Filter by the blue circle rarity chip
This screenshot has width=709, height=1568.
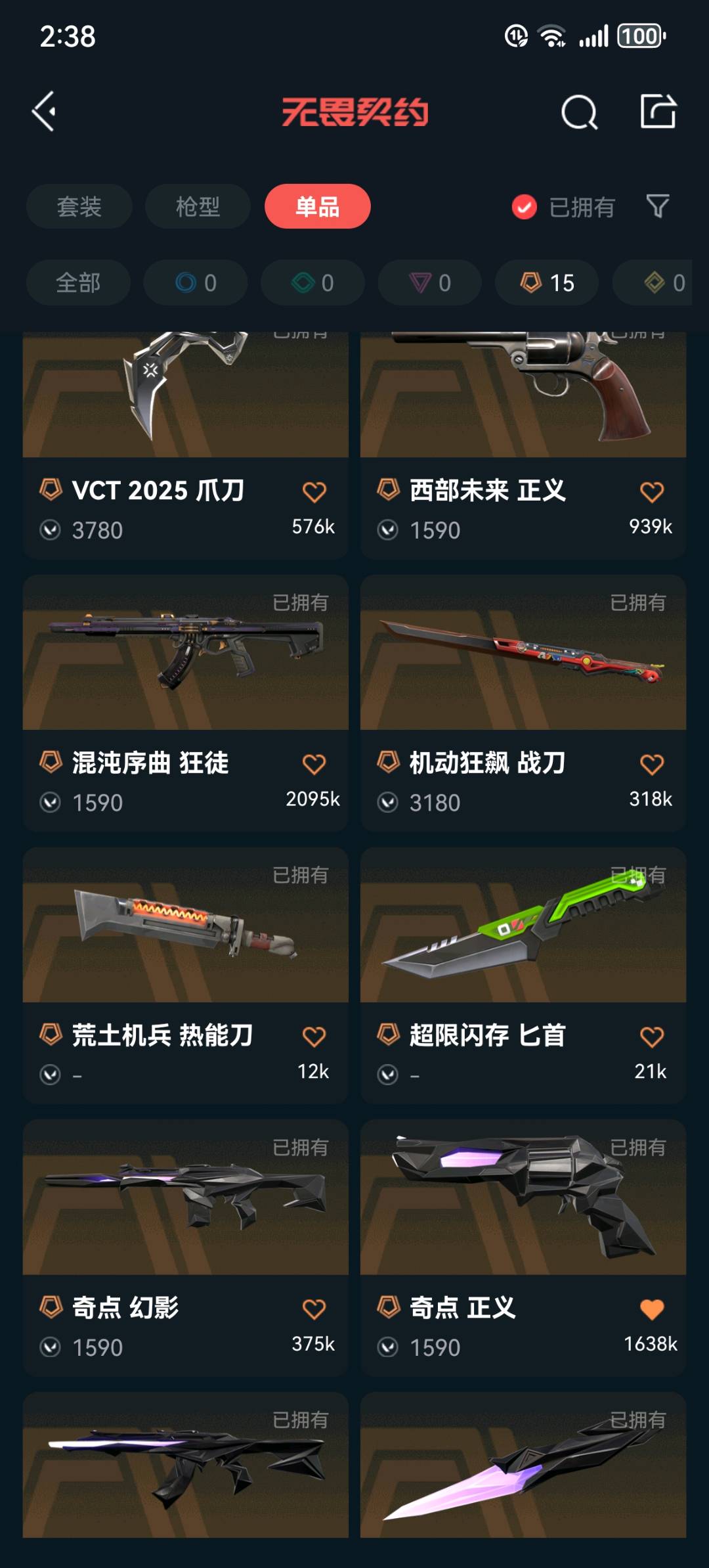[196, 283]
